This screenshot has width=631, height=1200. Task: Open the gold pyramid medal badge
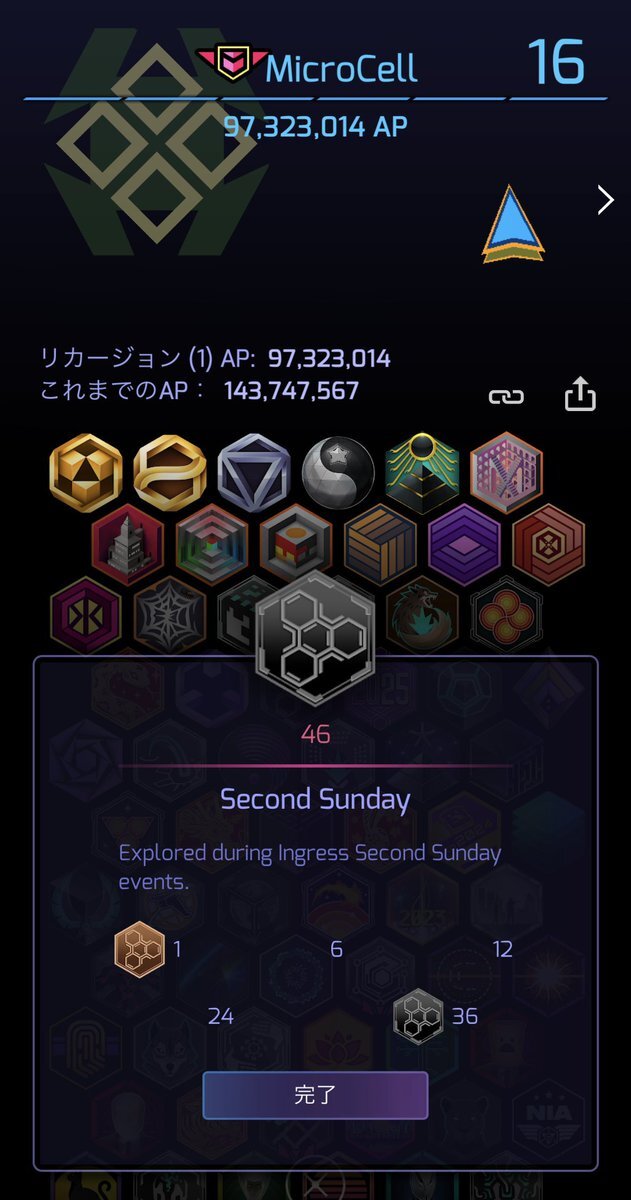(86, 472)
